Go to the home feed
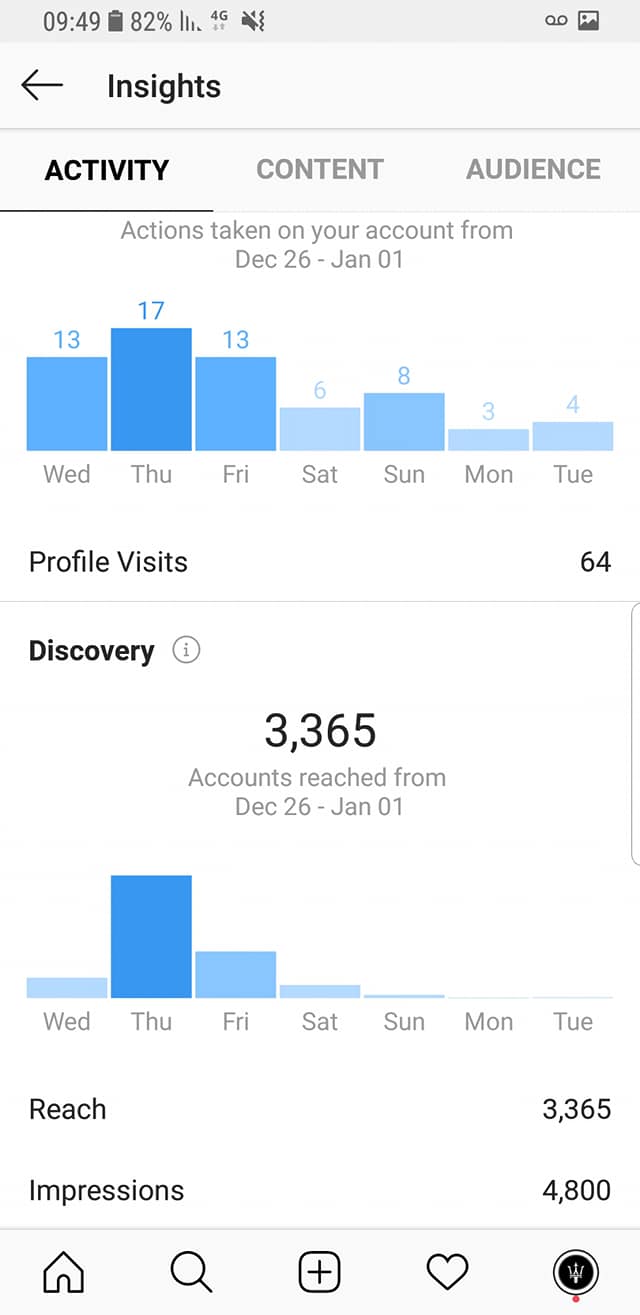 (x=64, y=1272)
